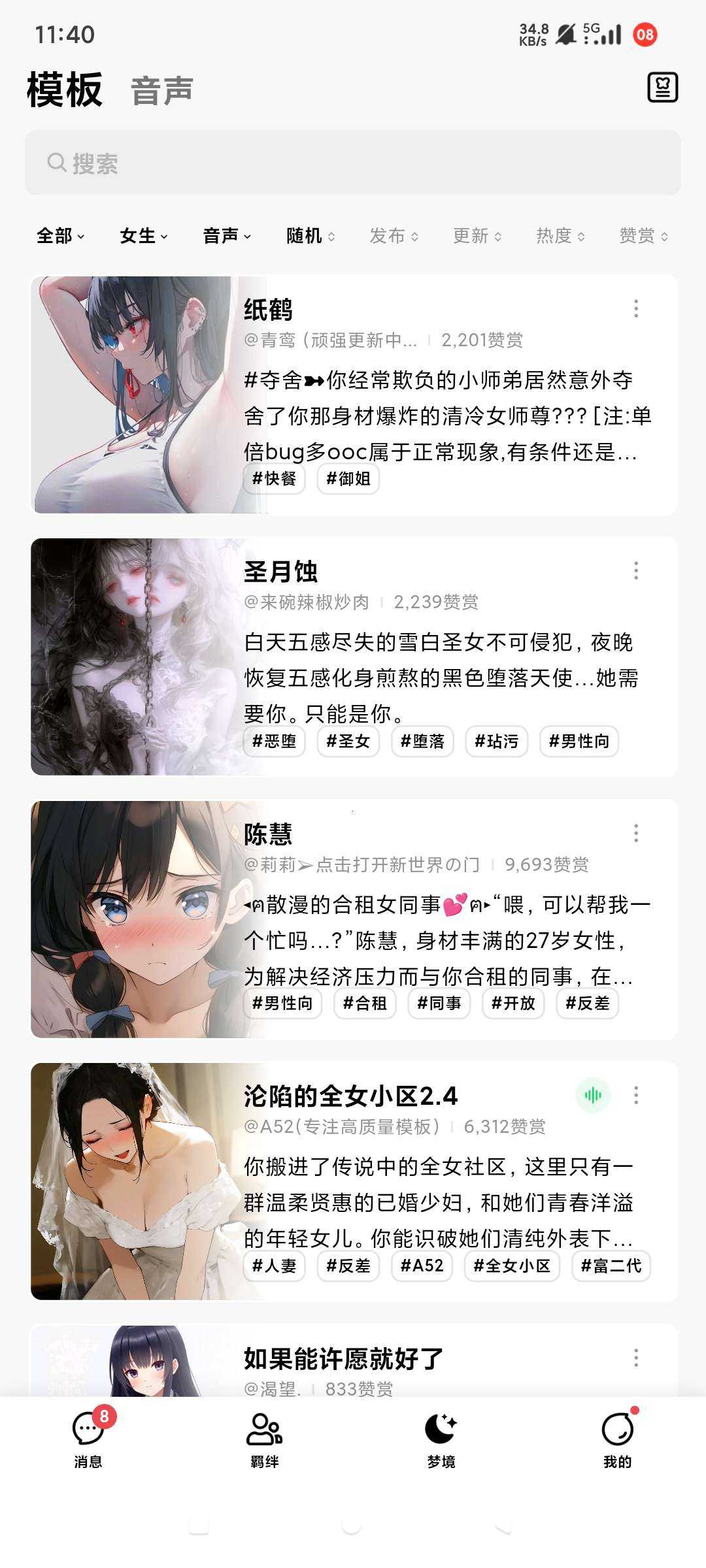Switch to the 羁绊 tab
Screen dimensions: 706x1568
(265, 1438)
